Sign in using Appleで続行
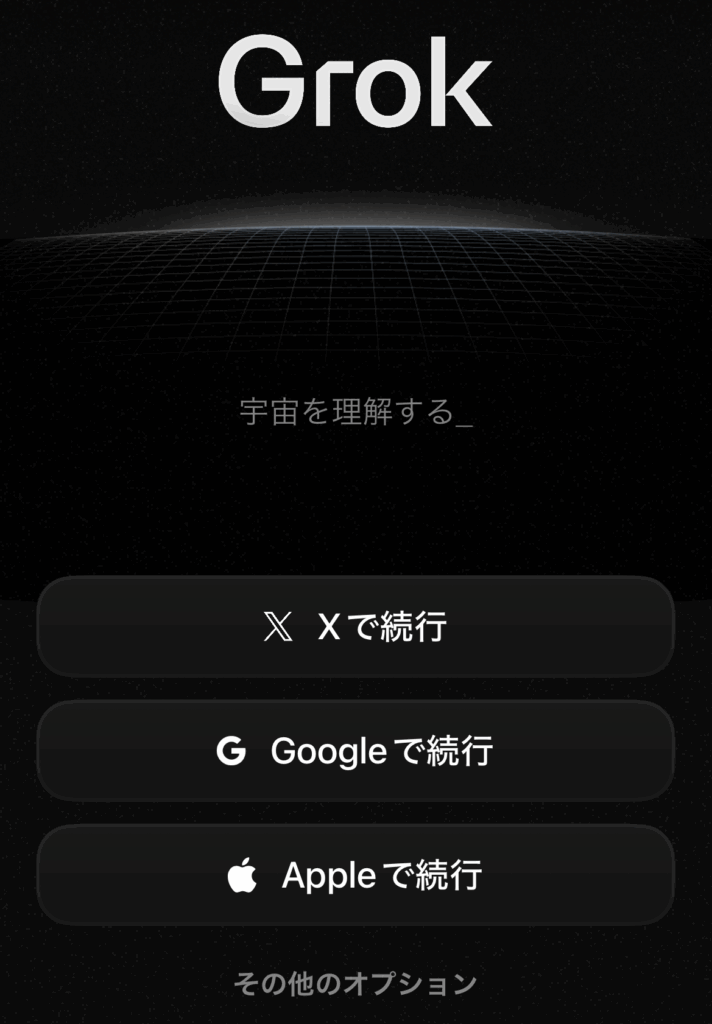This screenshot has height=1024, width=712. (355, 875)
